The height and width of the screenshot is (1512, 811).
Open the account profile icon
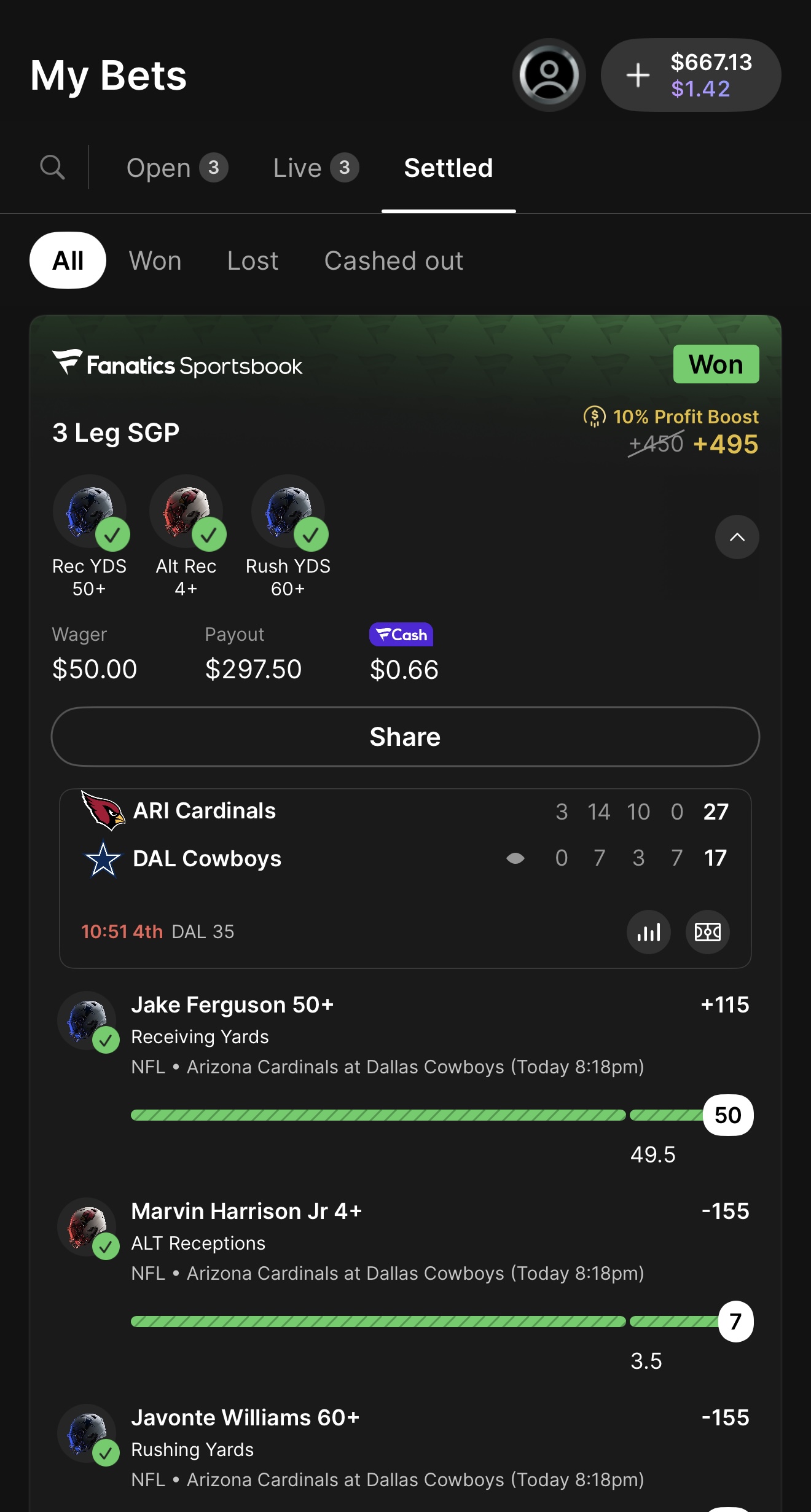tap(549, 75)
